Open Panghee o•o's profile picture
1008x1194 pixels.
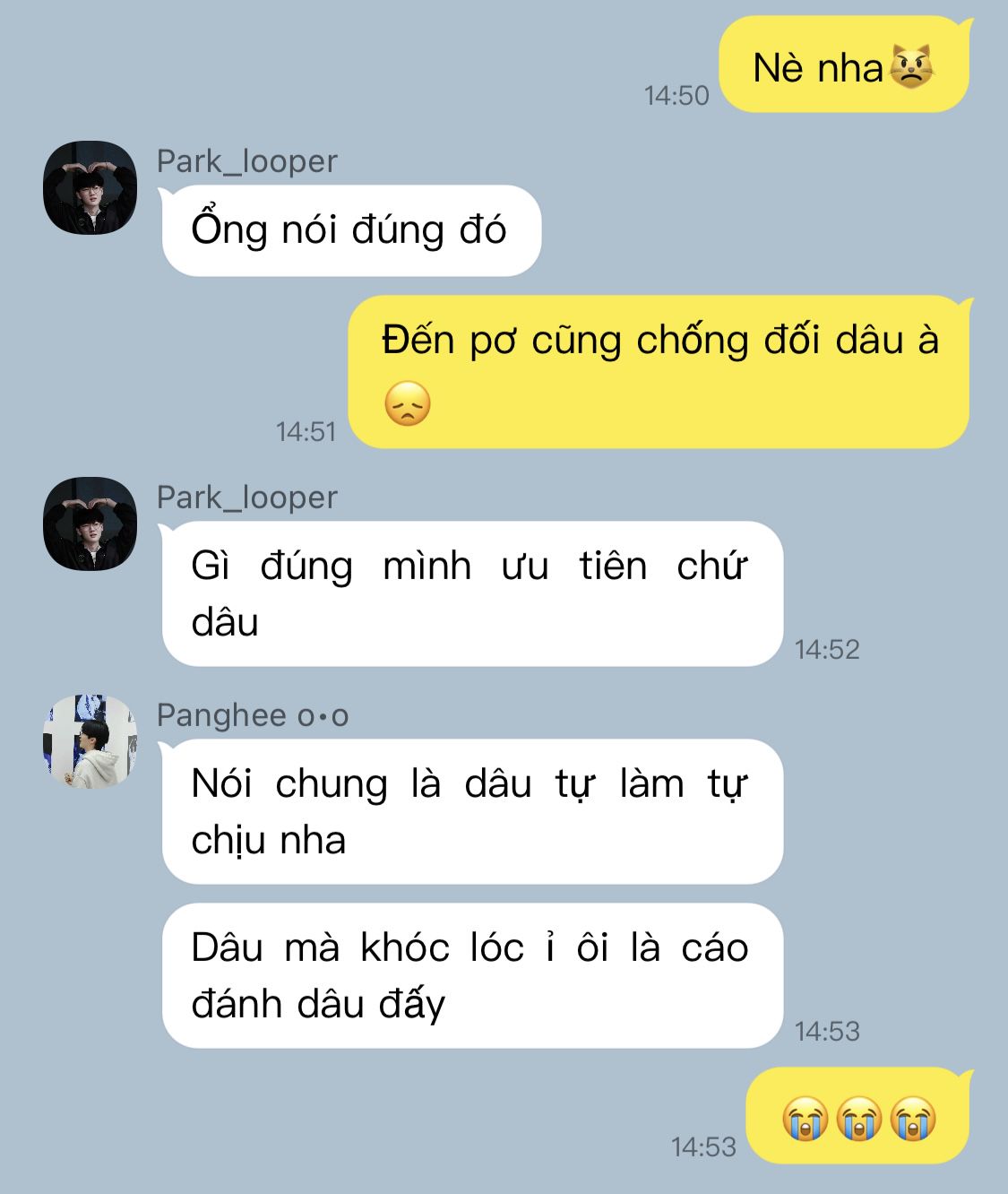point(90,741)
